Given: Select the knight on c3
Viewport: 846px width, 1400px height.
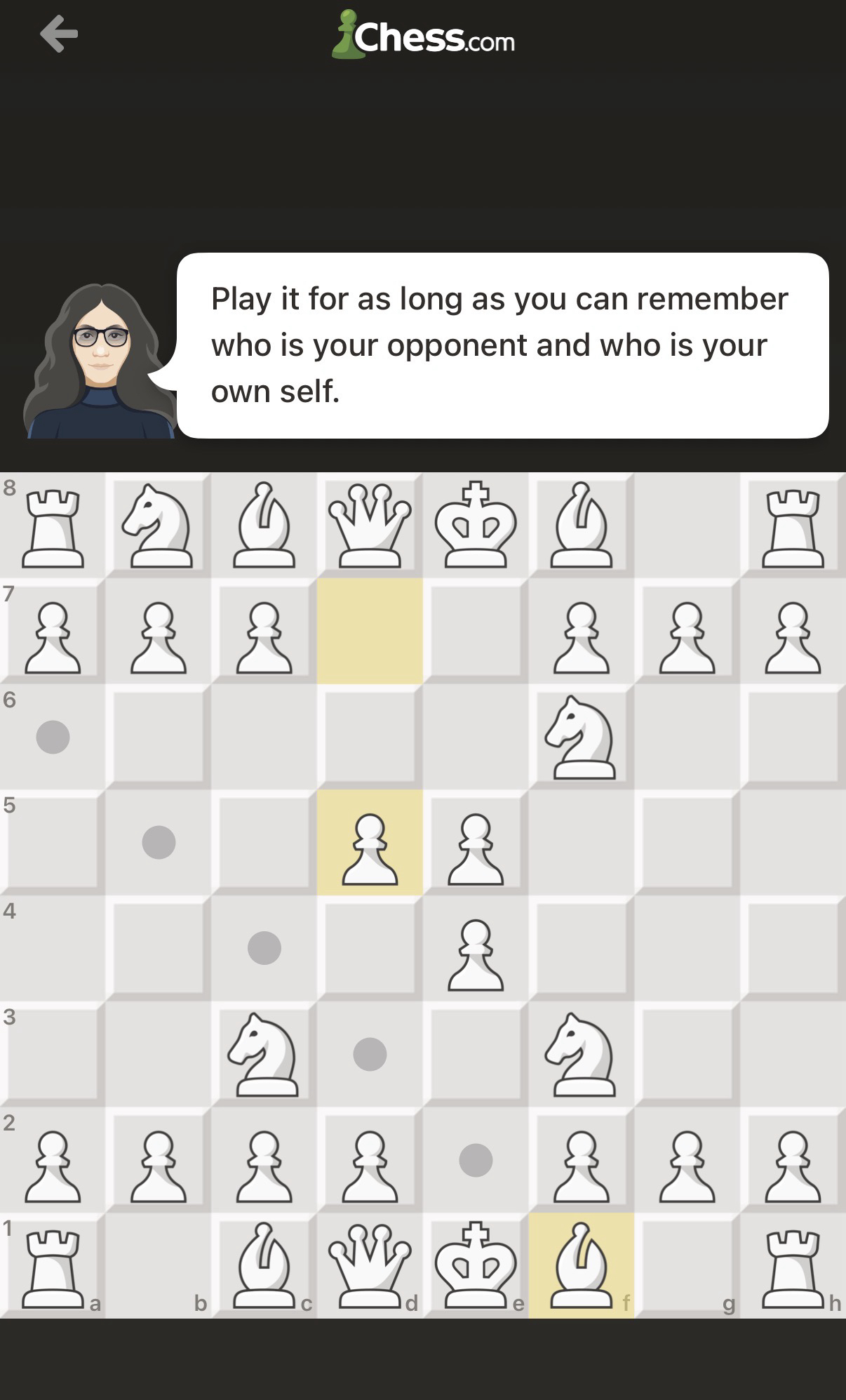Looking at the screenshot, I should pyautogui.click(x=264, y=1055).
